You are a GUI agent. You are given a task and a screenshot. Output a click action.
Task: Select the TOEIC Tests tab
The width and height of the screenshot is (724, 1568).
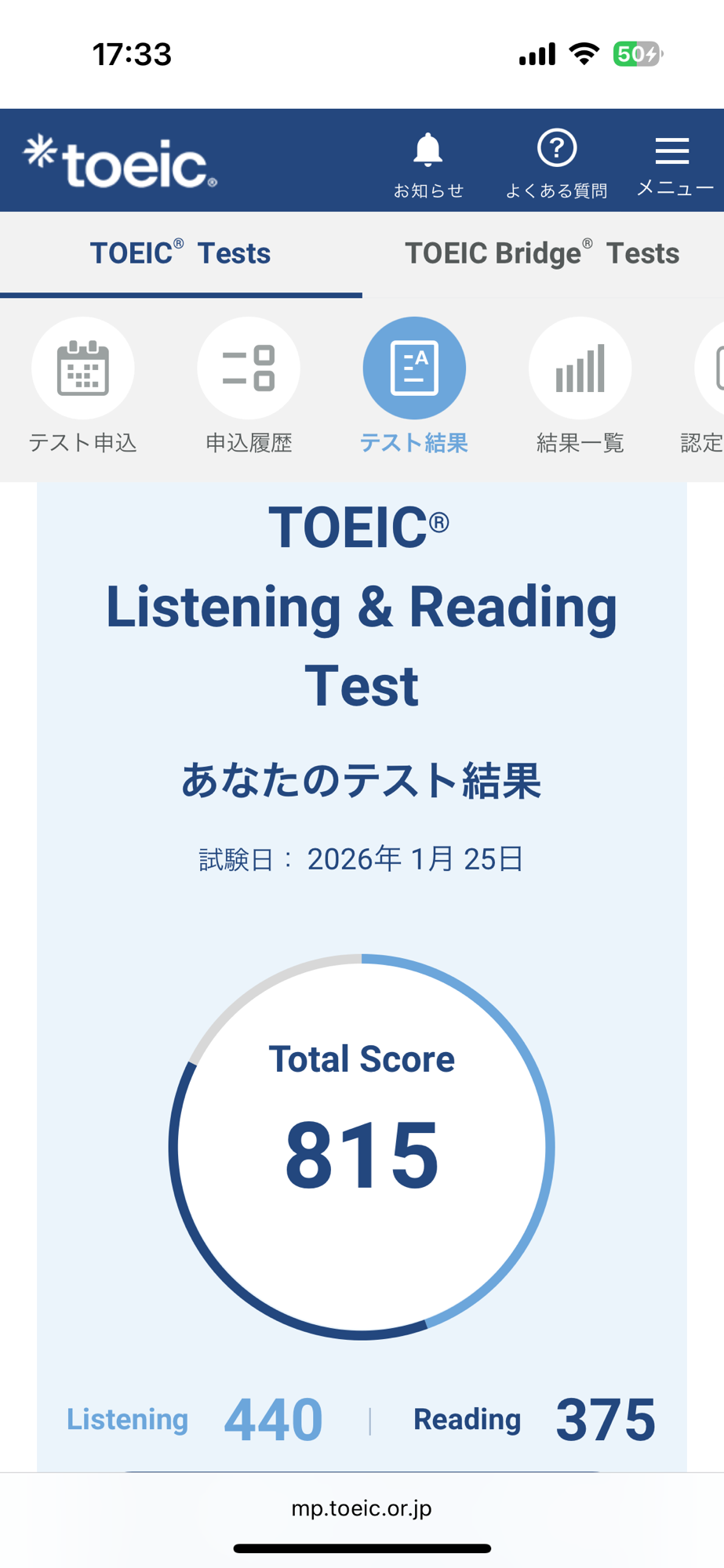point(180,253)
